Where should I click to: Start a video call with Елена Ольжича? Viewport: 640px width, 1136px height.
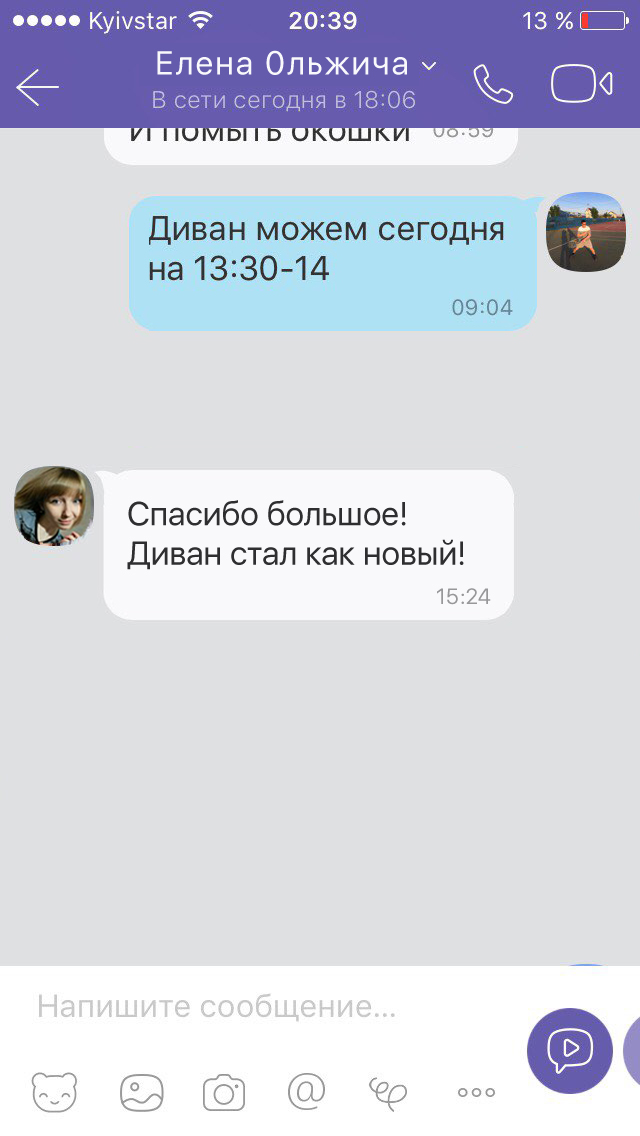pos(582,84)
